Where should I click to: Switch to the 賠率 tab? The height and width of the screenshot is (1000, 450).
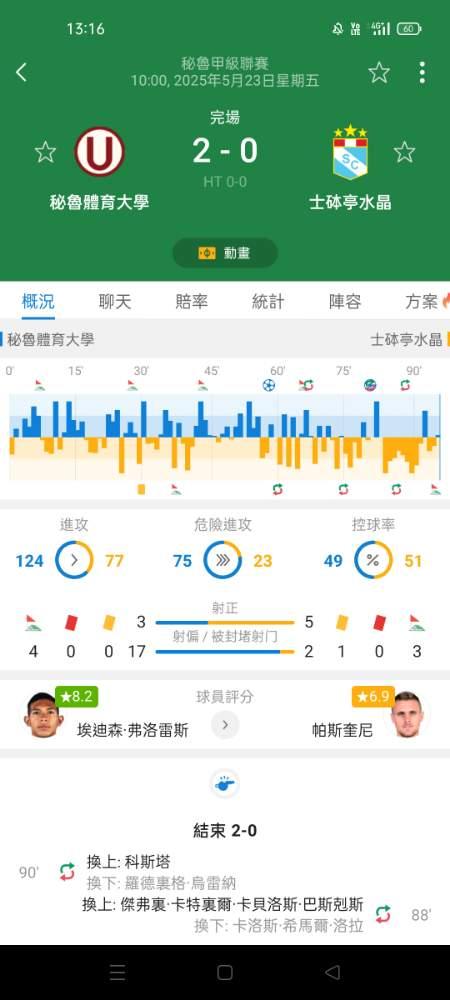click(191, 302)
